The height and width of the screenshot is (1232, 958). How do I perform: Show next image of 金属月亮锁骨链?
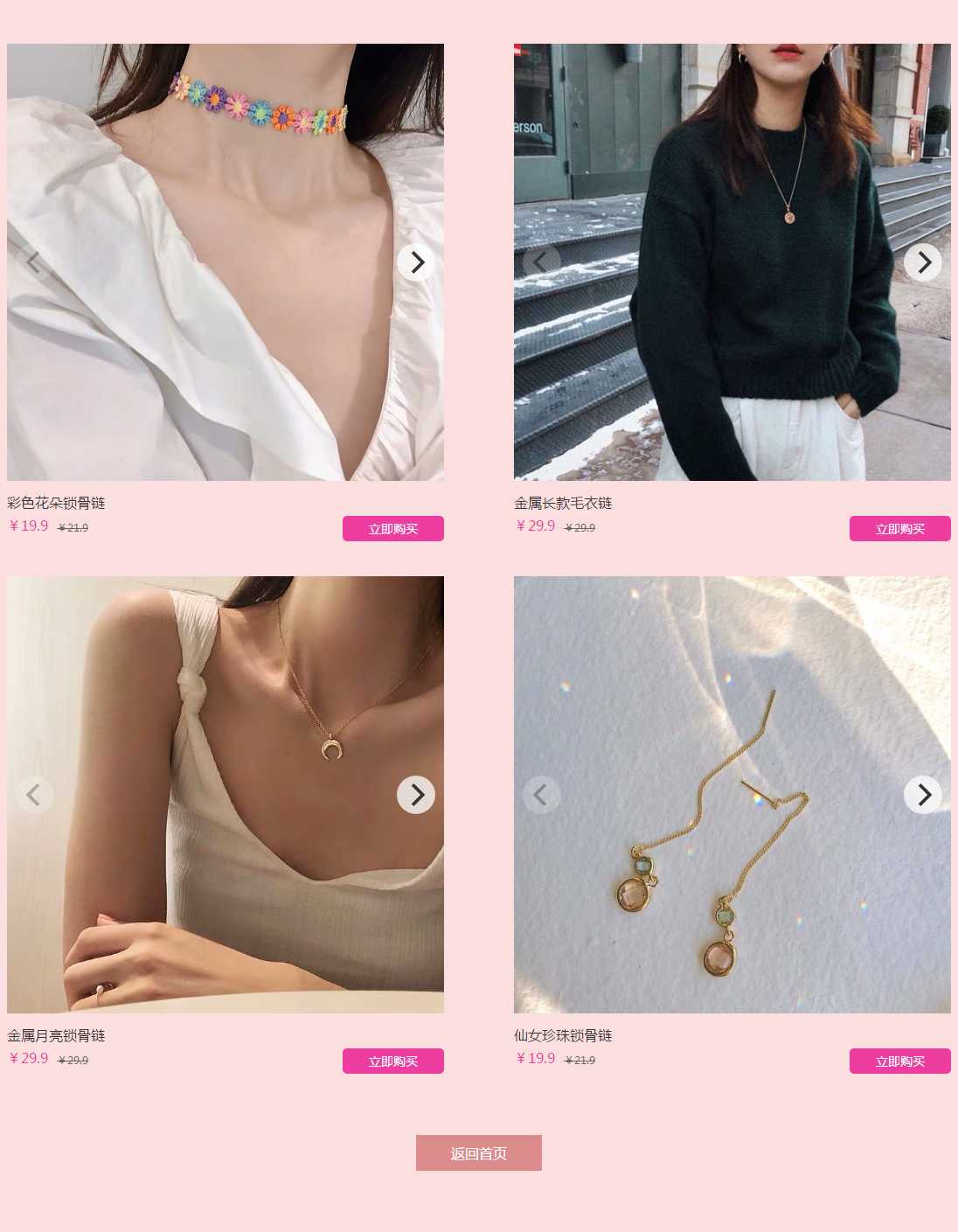tap(416, 795)
